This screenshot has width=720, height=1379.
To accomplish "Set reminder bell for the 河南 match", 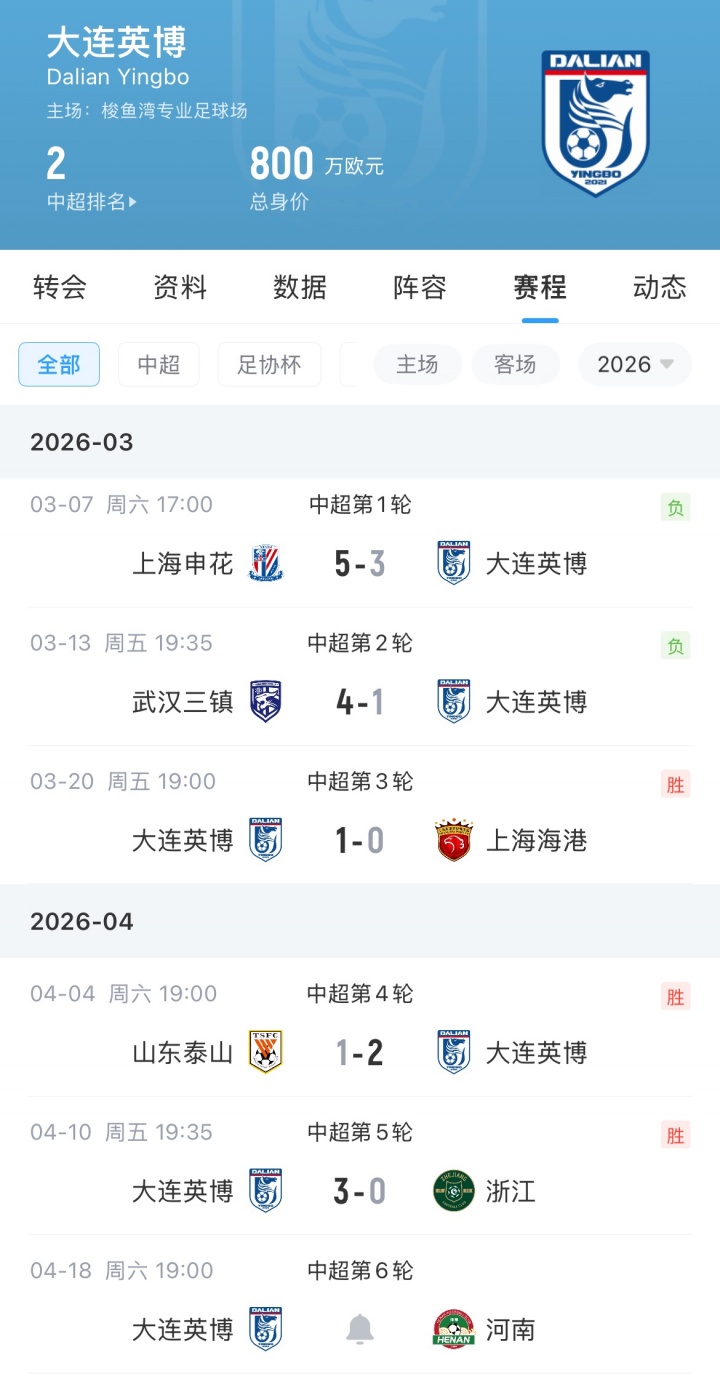I will [x=360, y=1330].
